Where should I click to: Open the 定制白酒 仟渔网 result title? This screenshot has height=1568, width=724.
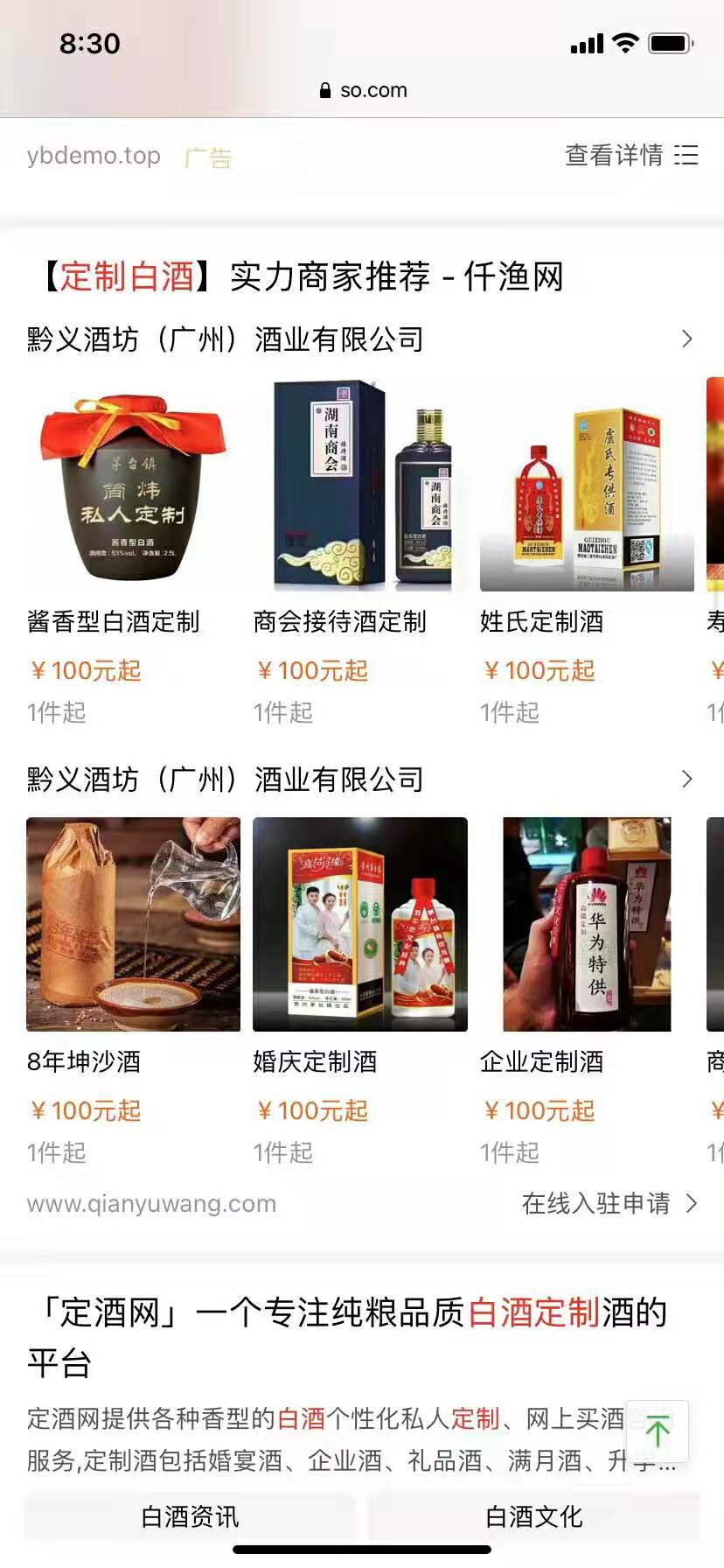pos(302,276)
